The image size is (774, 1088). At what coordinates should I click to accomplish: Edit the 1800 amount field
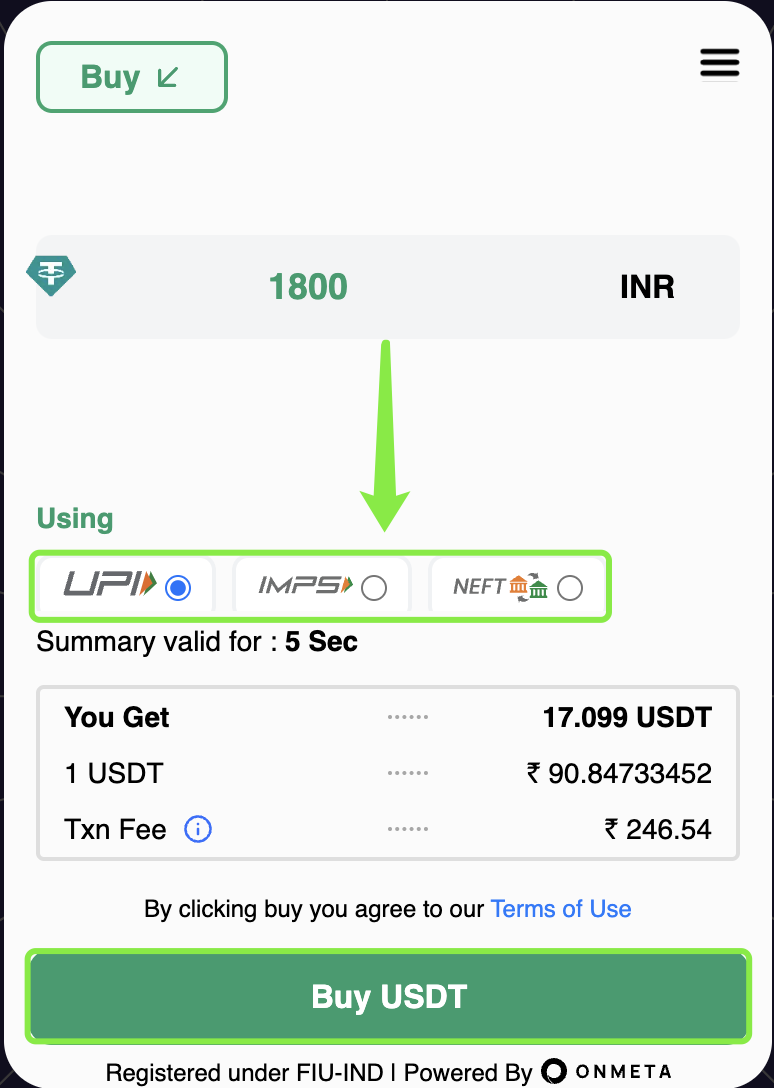(x=309, y=287)
